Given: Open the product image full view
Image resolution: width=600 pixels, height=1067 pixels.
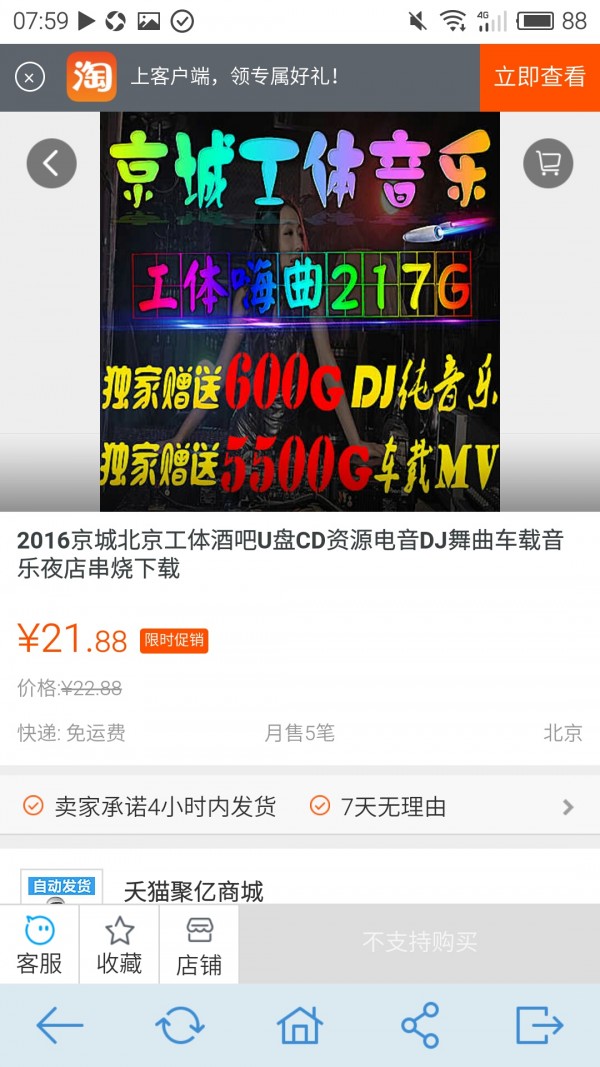Looking at the screenshot, I should [300, 312].
